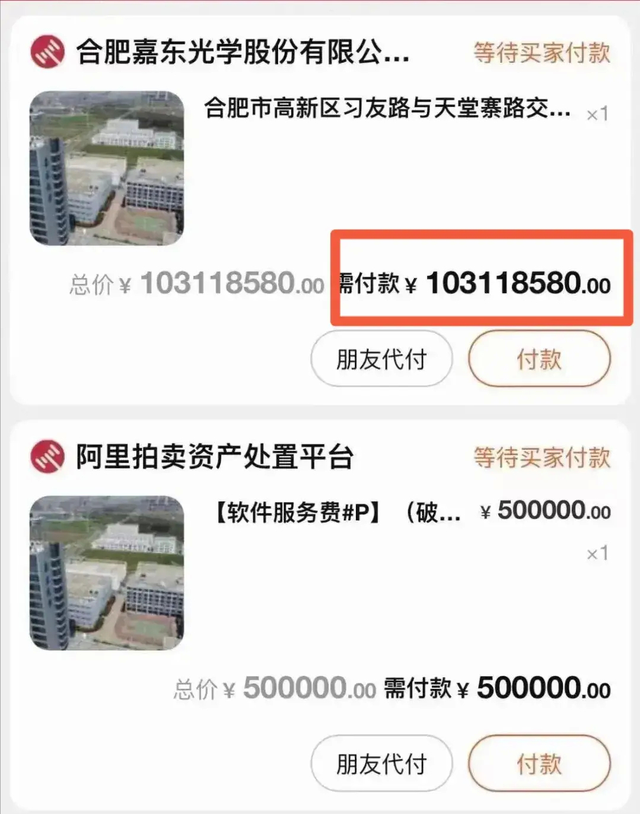Open the 阿里拍卖资产处置平台 shop header

point(214,457)
